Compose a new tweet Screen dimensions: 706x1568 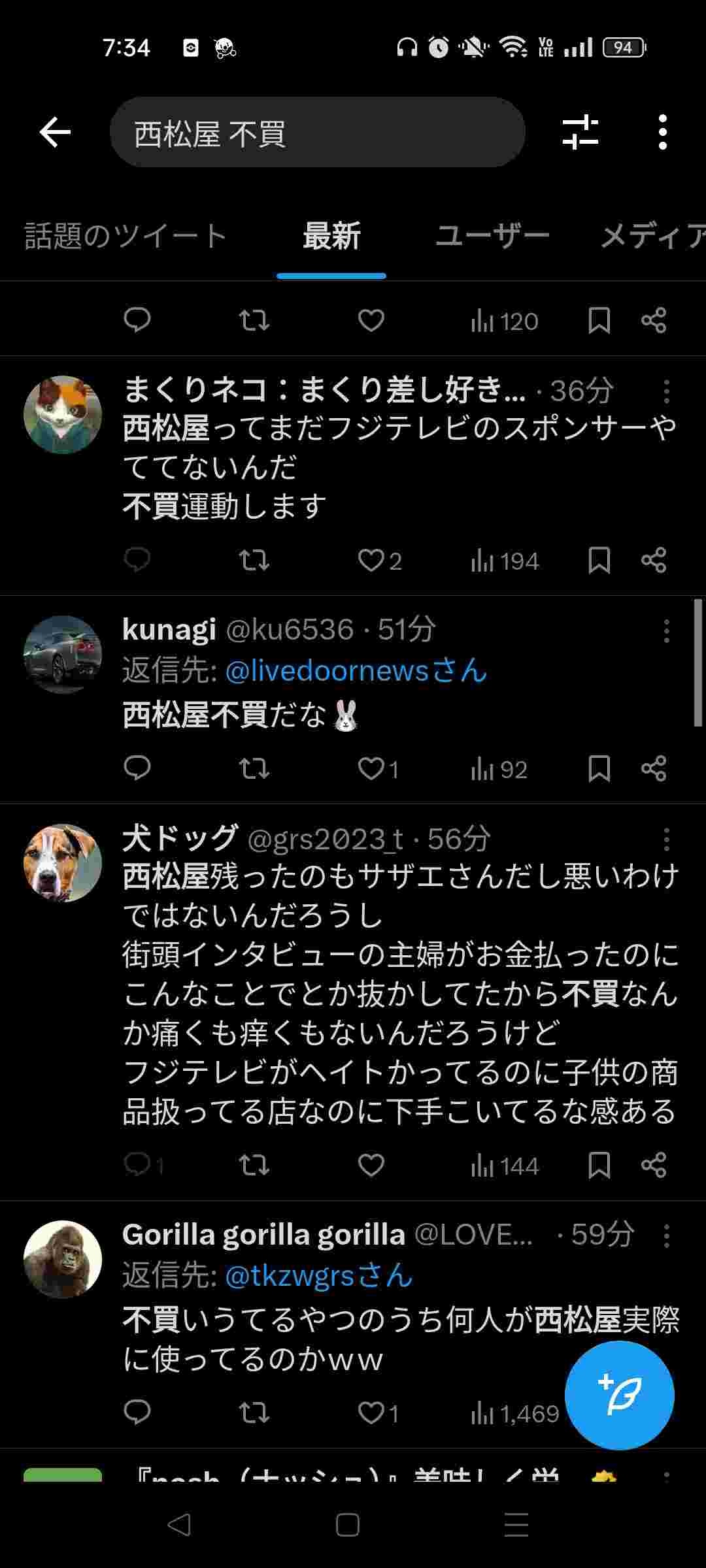pyautogui.click(x=619, y=1396)
